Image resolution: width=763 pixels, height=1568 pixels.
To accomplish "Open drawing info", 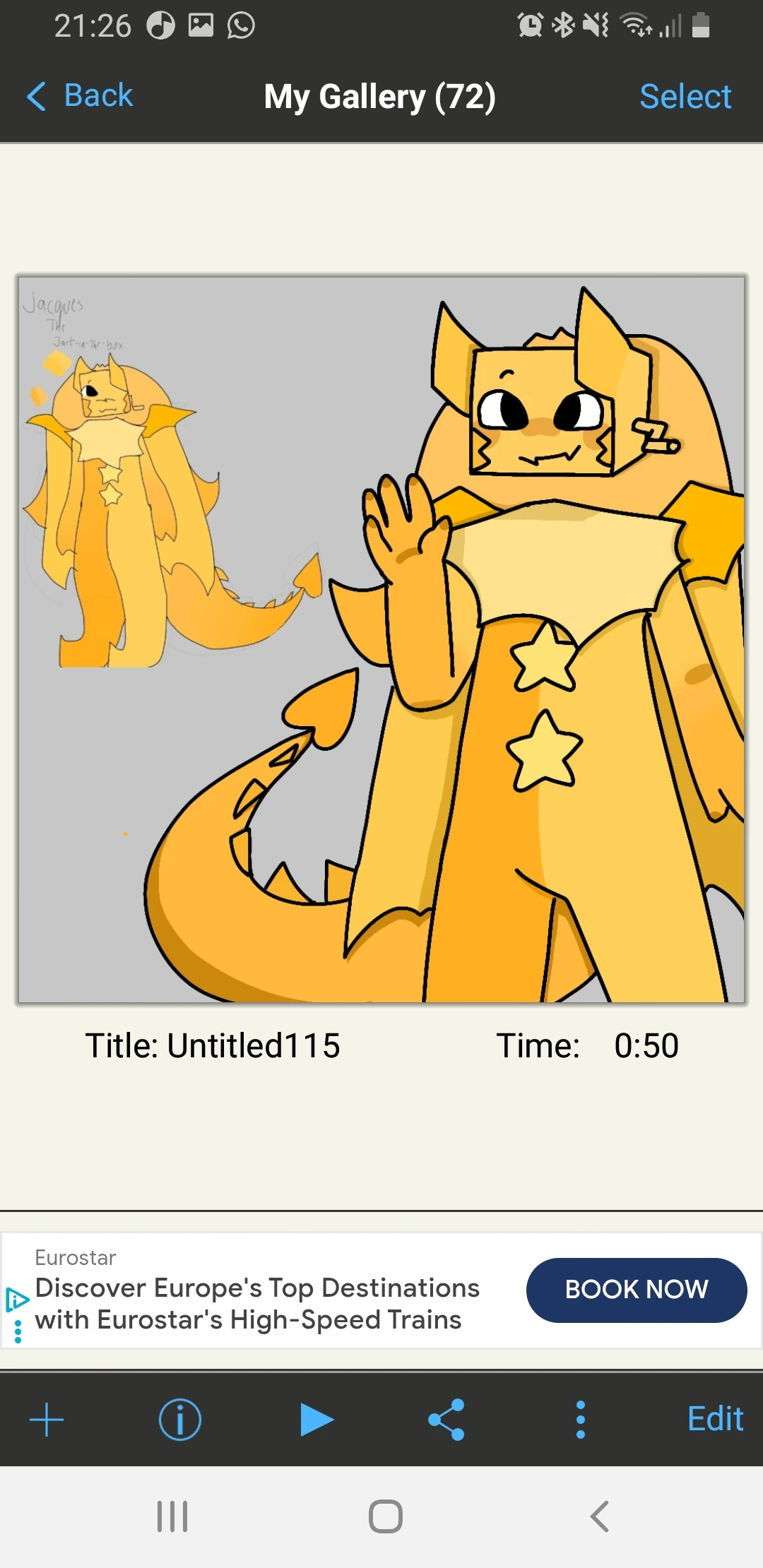I will coord(179,1420).
